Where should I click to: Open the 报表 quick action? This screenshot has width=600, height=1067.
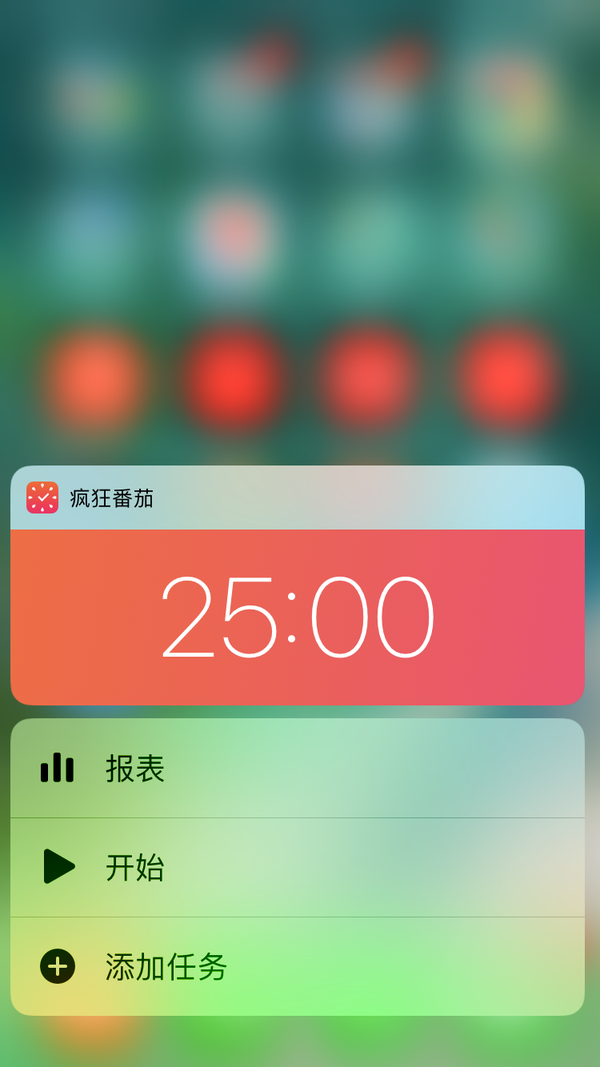pyautogui.click(x=297, y=768)
